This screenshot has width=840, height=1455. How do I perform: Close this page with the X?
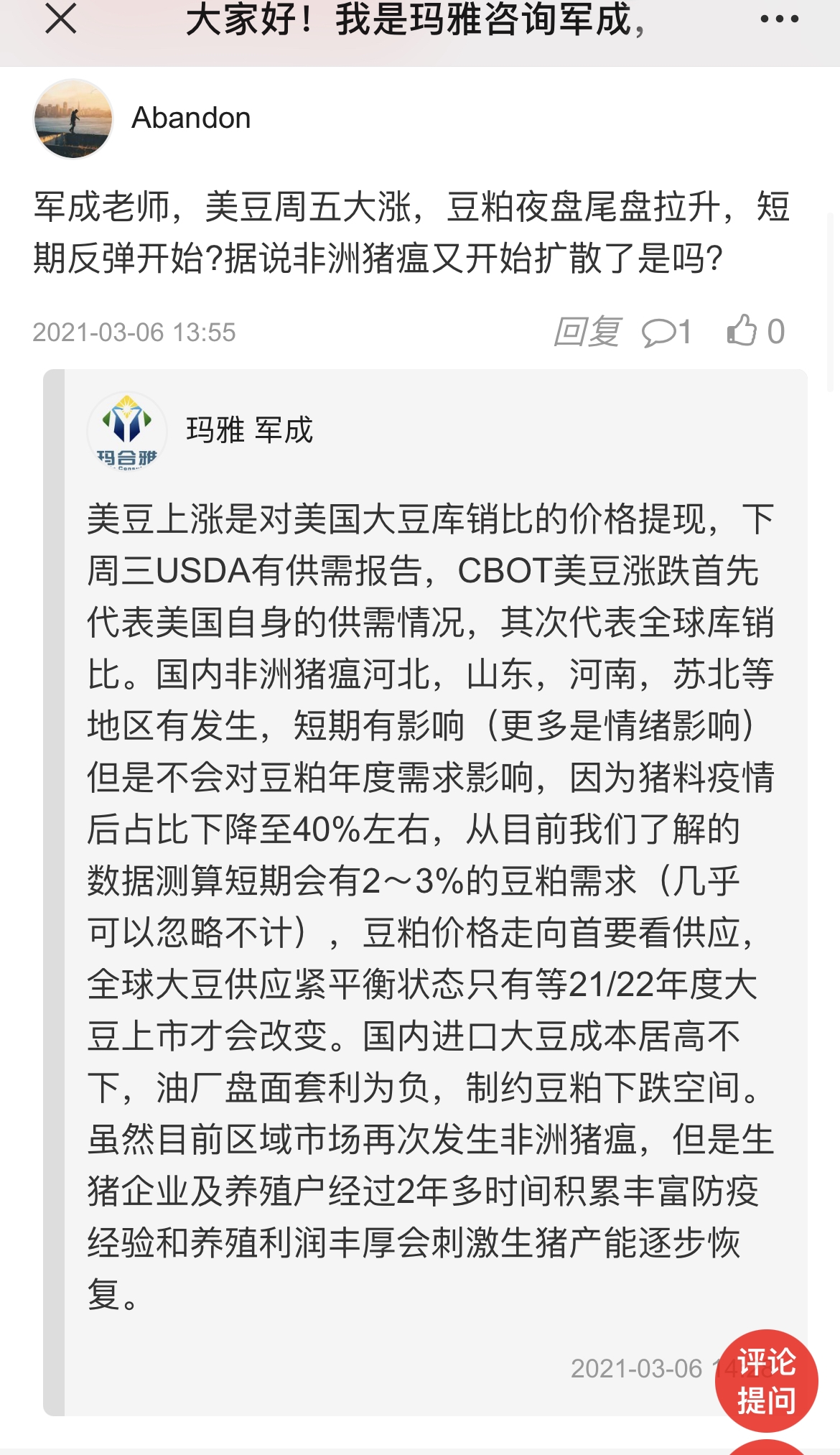point(60,20)
